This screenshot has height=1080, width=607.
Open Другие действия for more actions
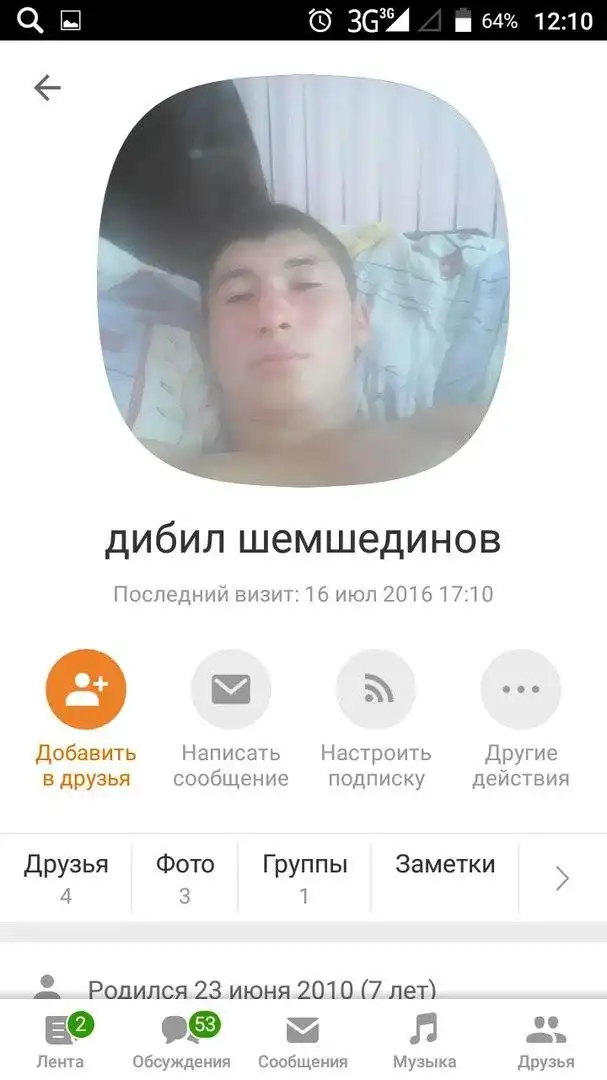pyautogui.click(x=521, y=690)
